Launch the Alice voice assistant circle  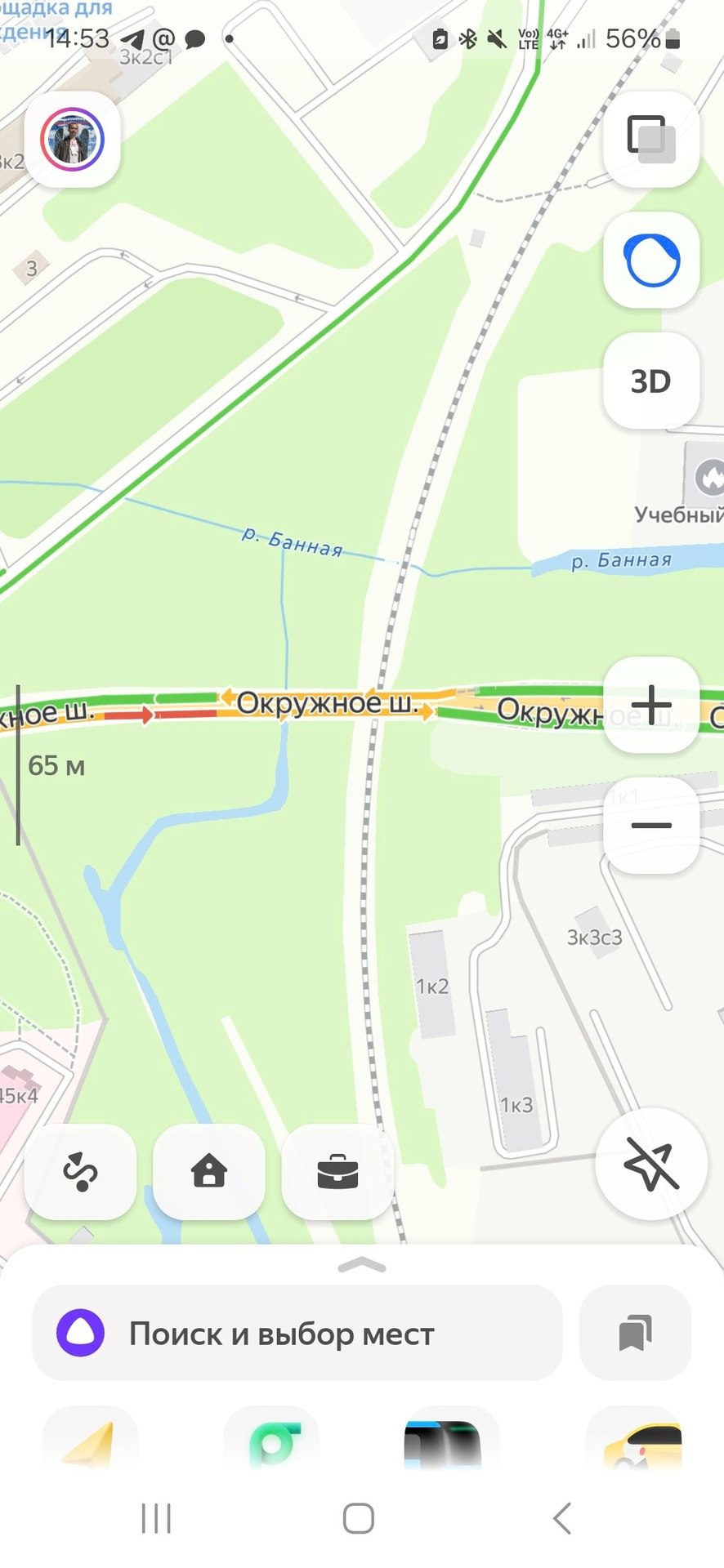click(650, 261)
